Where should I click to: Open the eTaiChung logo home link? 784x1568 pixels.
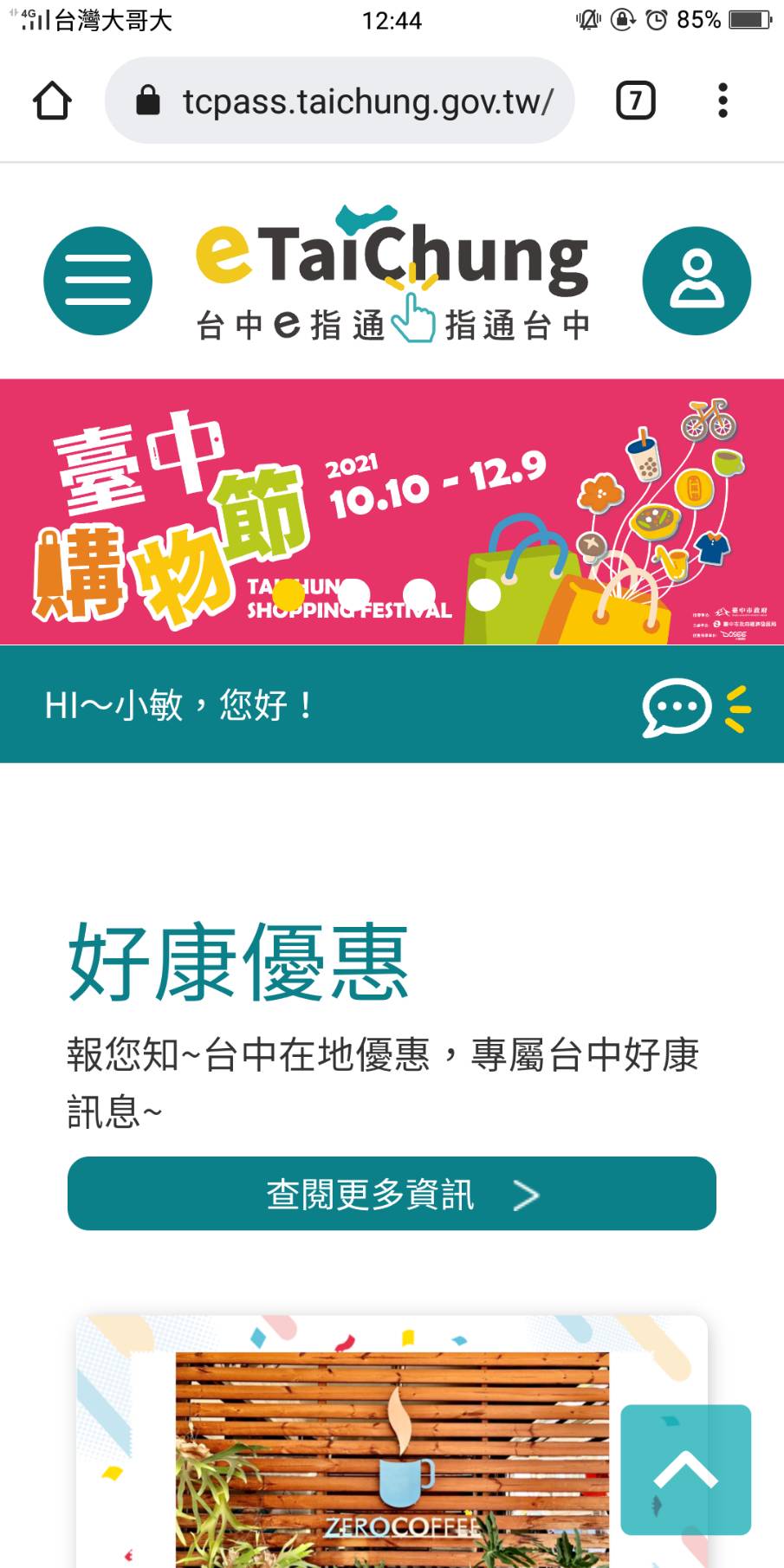tap(392, 275)
